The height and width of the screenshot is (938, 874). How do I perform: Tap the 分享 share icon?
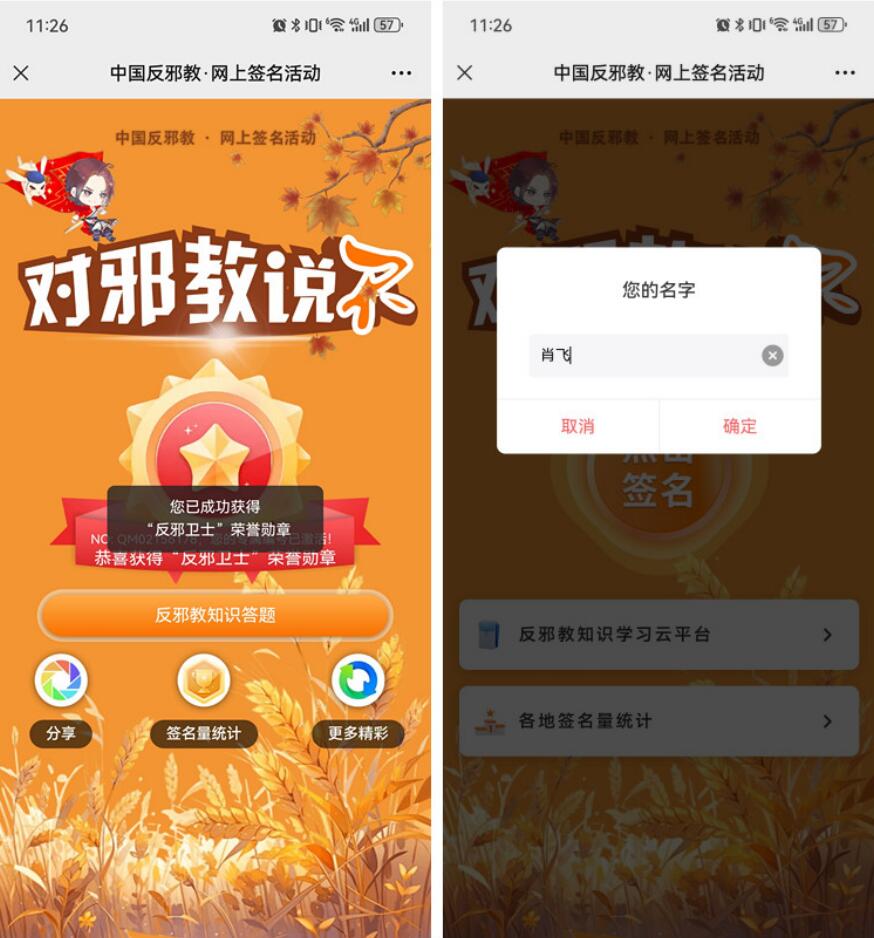(x=61, y=682)
